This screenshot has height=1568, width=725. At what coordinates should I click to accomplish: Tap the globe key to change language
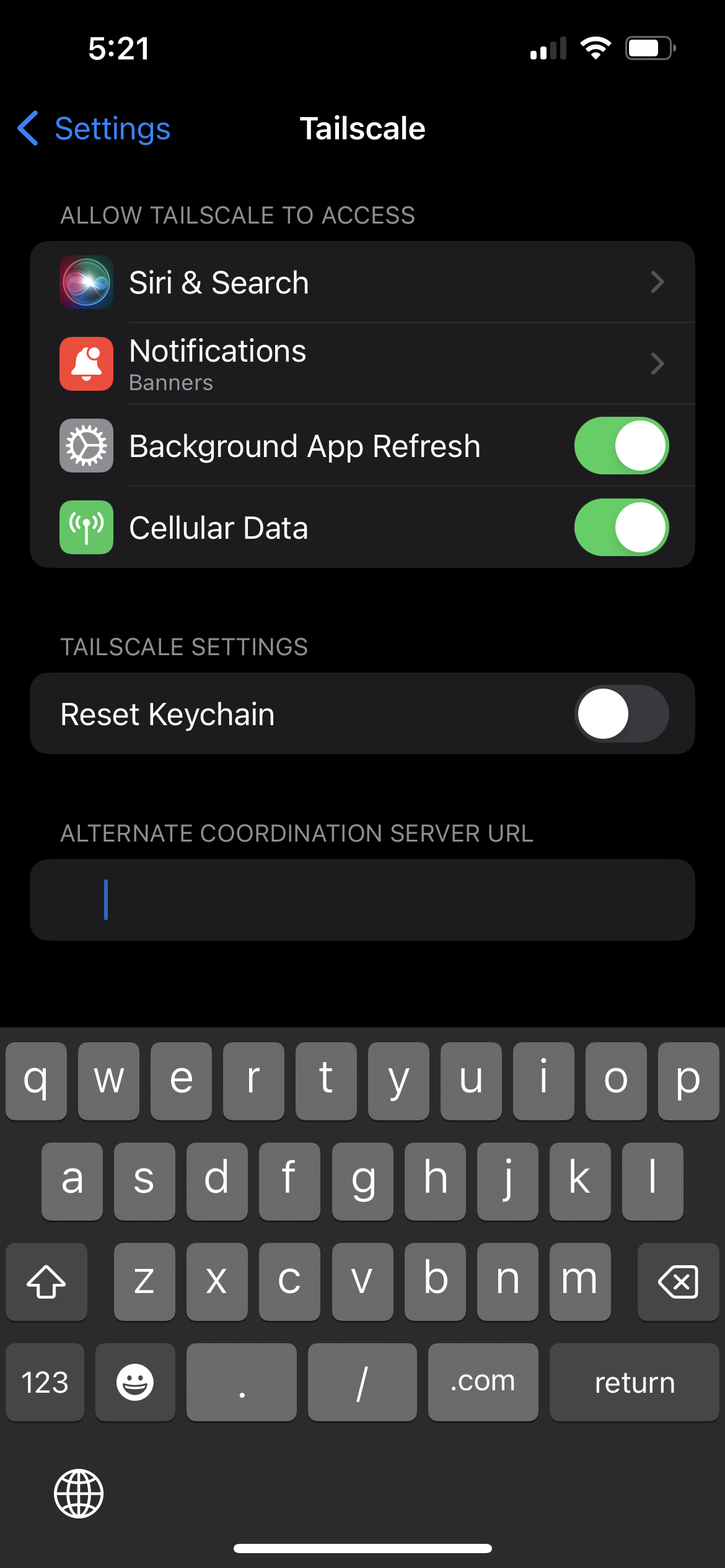79,1493
